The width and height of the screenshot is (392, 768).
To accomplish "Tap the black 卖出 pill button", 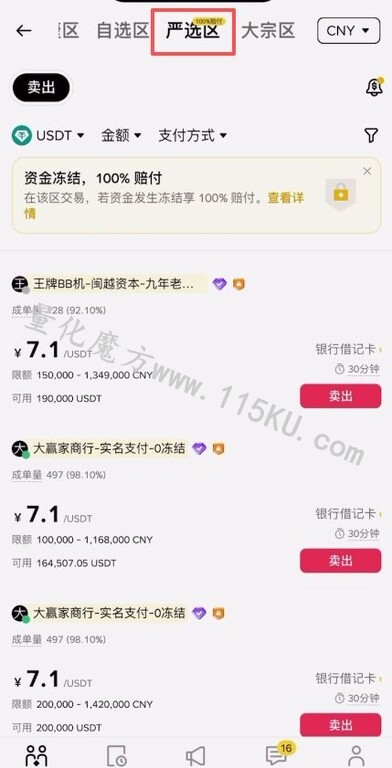I will (x=41, y=88).
